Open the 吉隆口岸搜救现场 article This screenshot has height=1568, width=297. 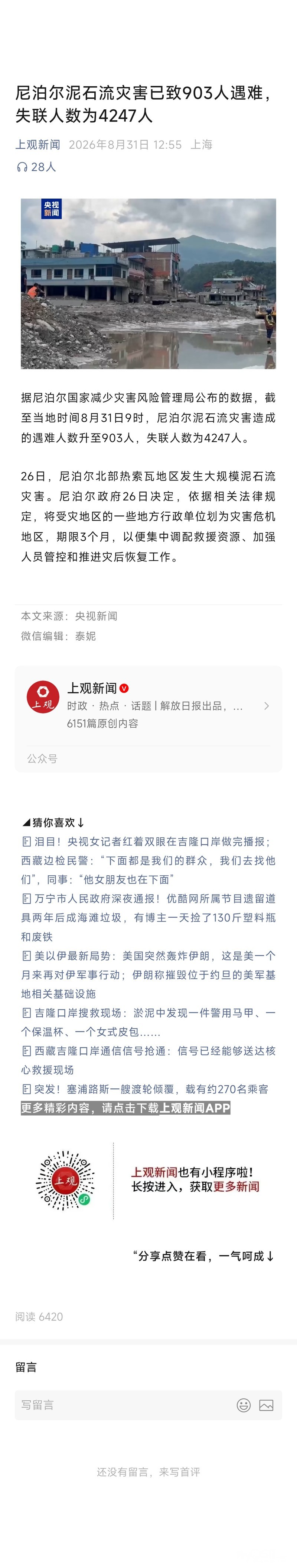click(x=148, y=1022)
